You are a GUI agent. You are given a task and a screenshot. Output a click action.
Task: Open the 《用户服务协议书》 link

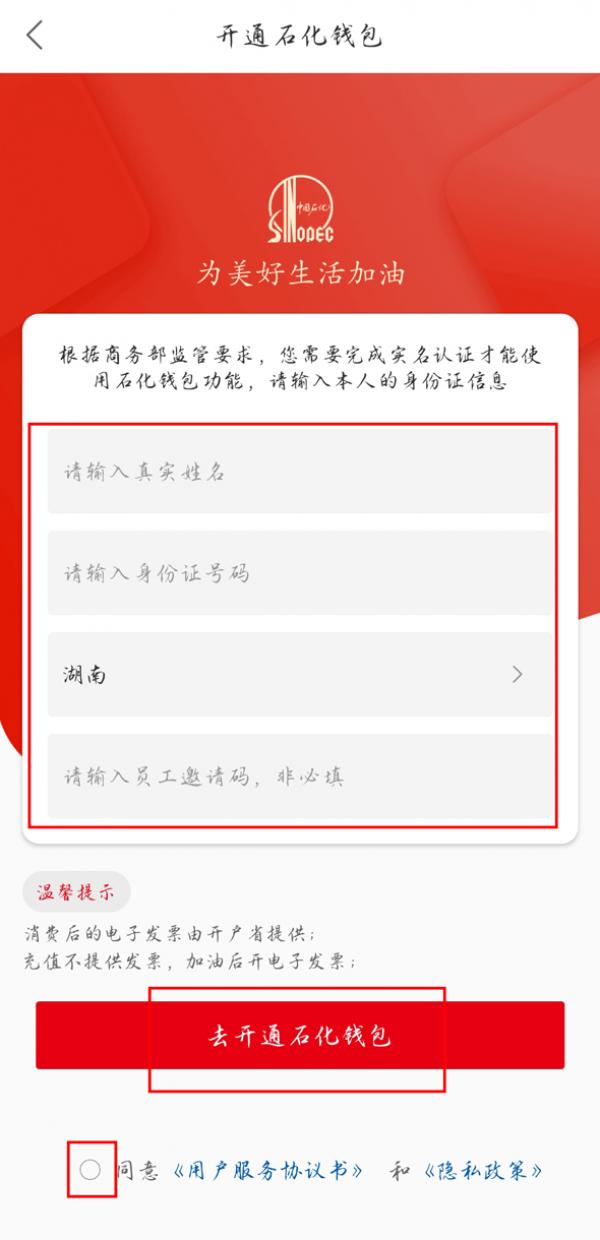(268, 1170)
